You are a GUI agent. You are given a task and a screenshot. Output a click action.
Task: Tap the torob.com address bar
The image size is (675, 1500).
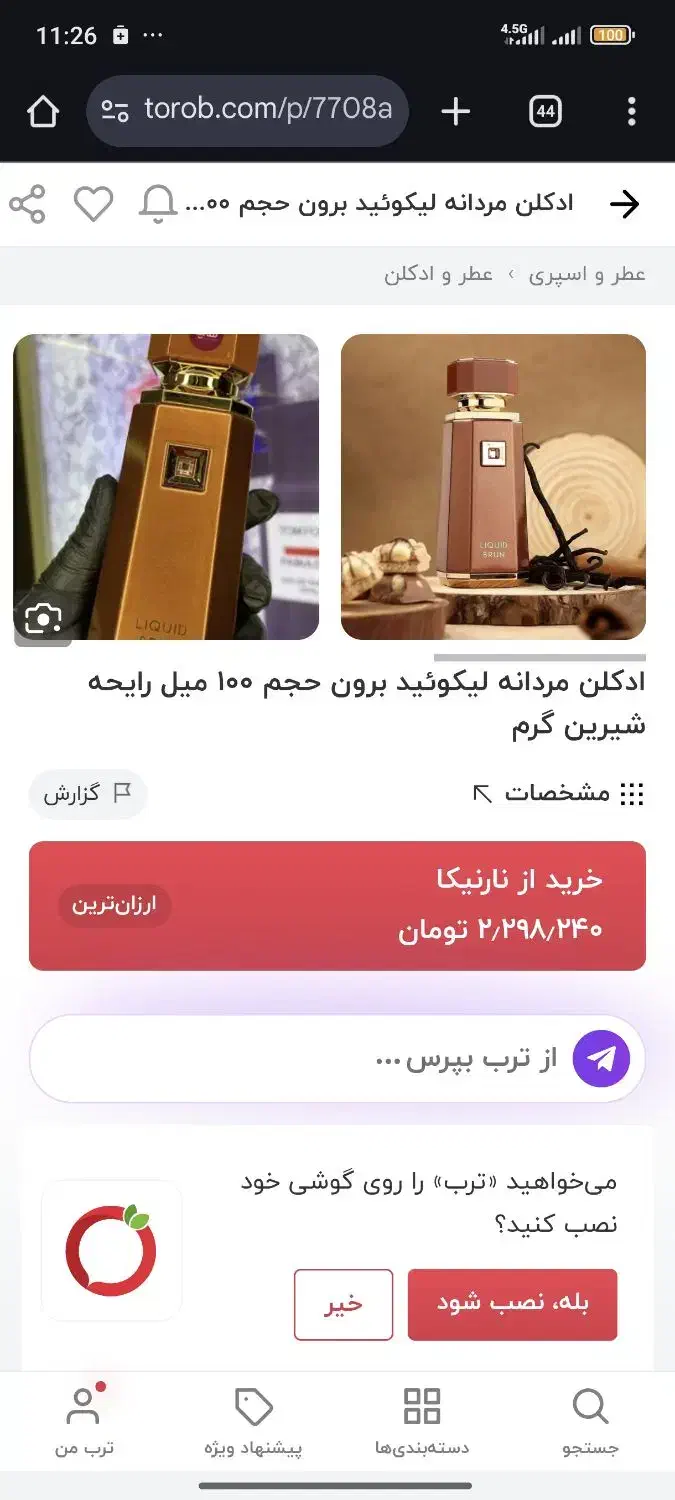(x=248, y=110)
